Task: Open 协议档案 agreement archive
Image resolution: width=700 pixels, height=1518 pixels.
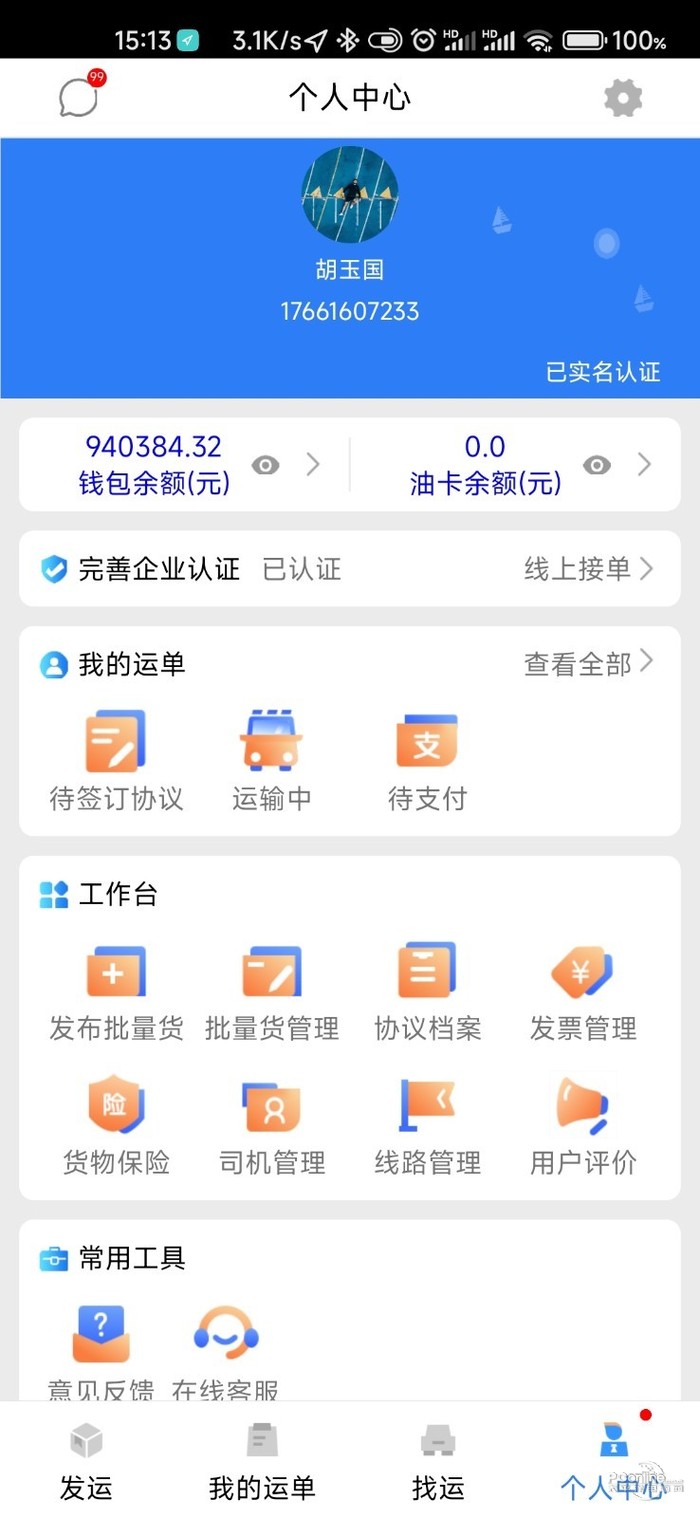Action: coord(427,992)
